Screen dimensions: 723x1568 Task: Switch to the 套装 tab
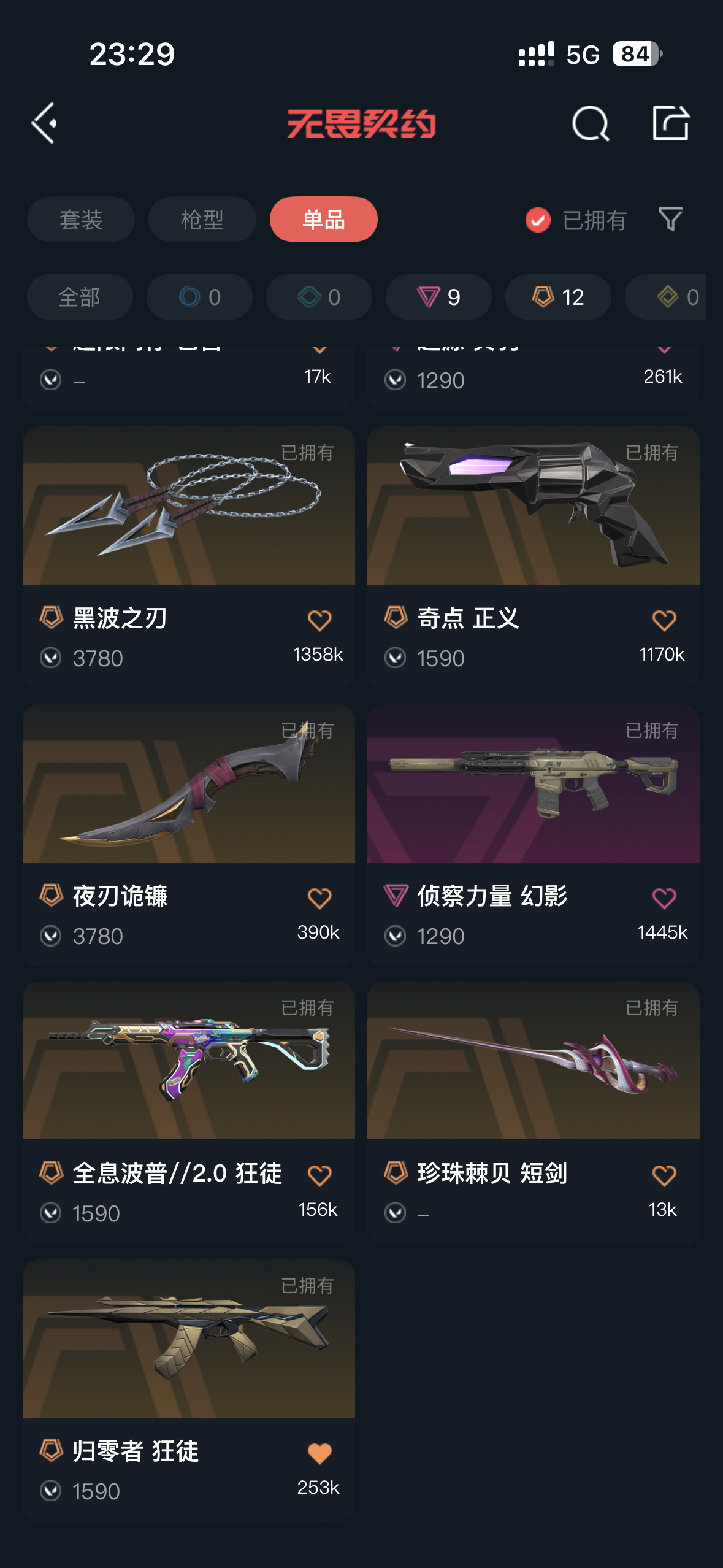(81, 220)
